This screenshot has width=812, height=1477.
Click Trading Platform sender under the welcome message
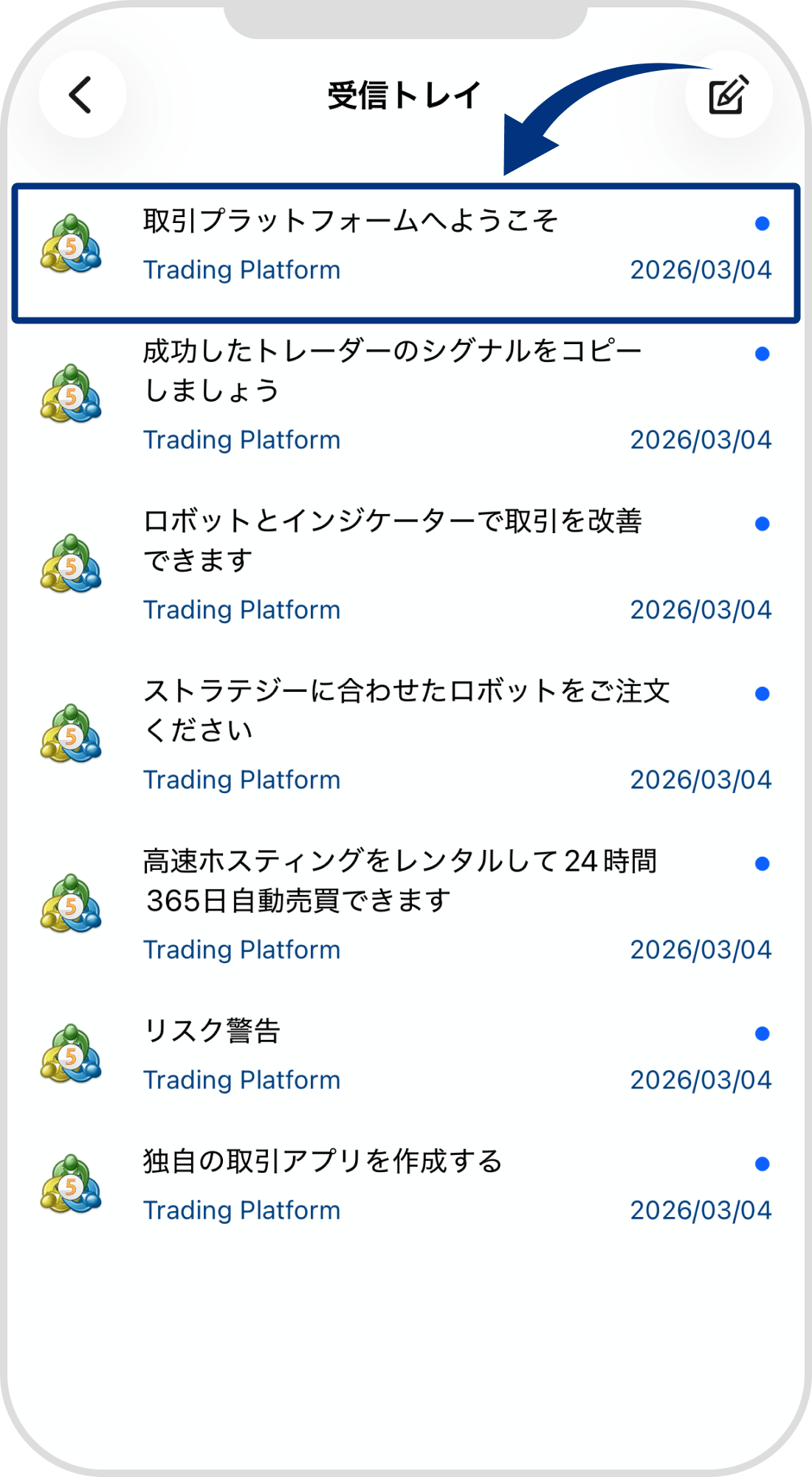tap(241, 270)
